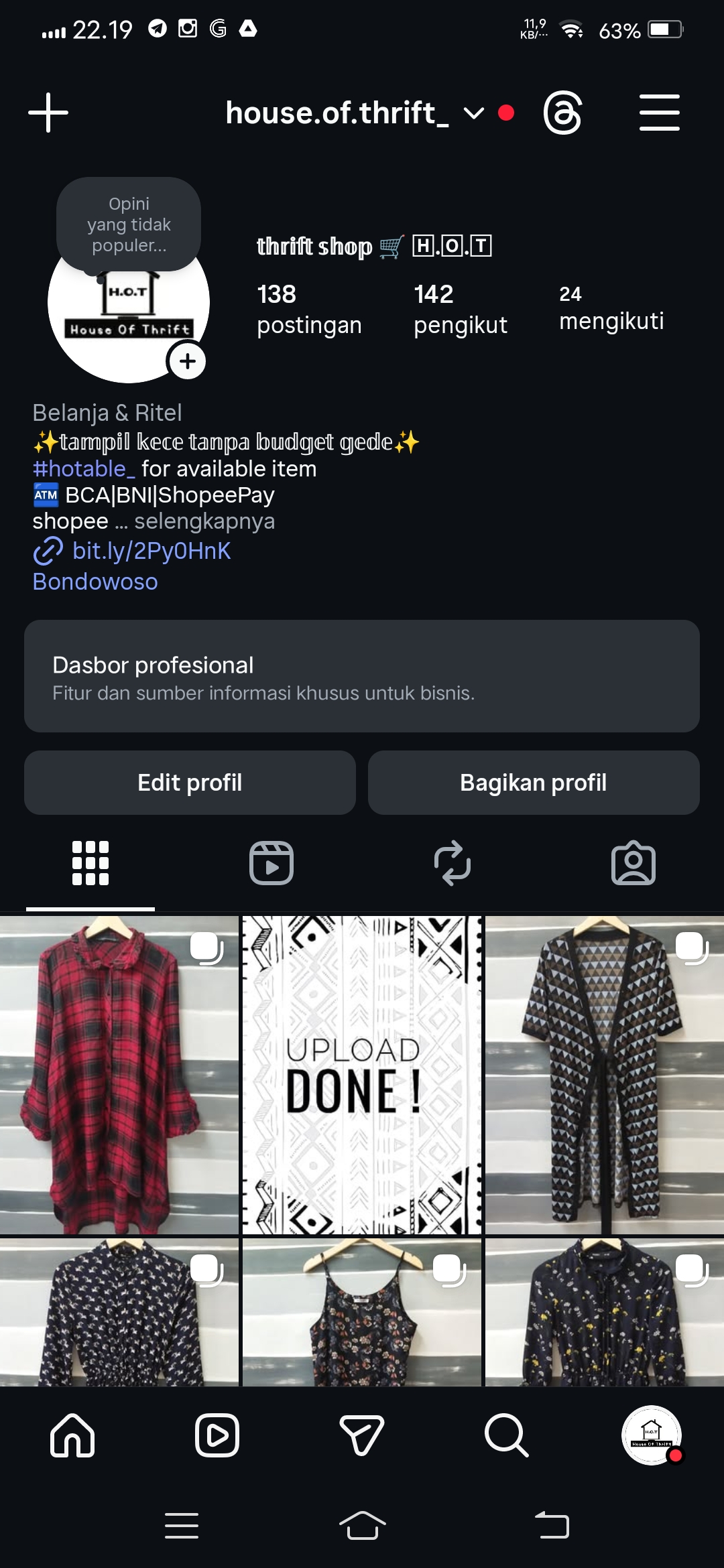
Task: Switch to the tagged photos tab
Action: click(x=633, y=863)
